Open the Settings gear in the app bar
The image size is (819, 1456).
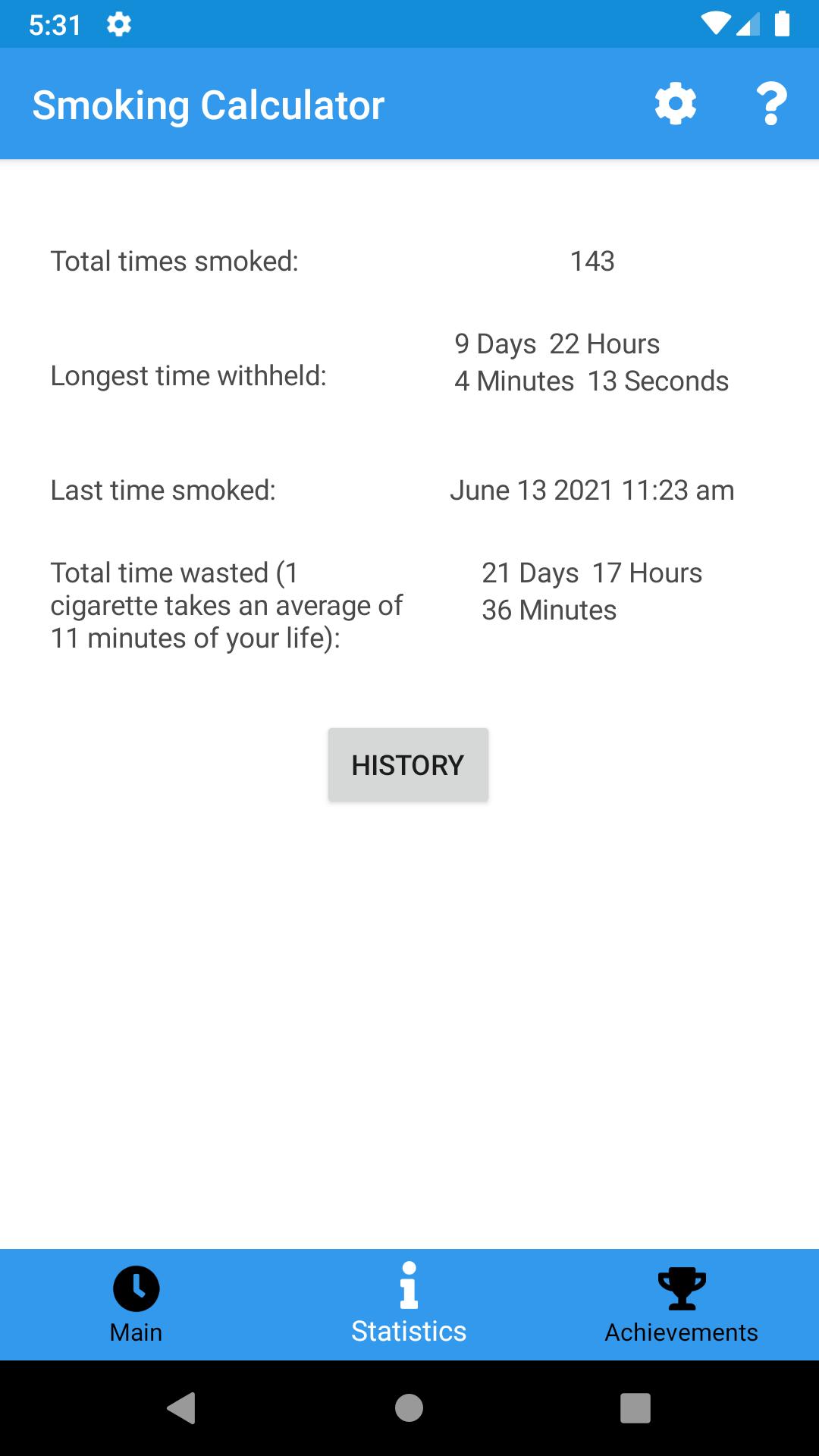(x=675, y=104)
